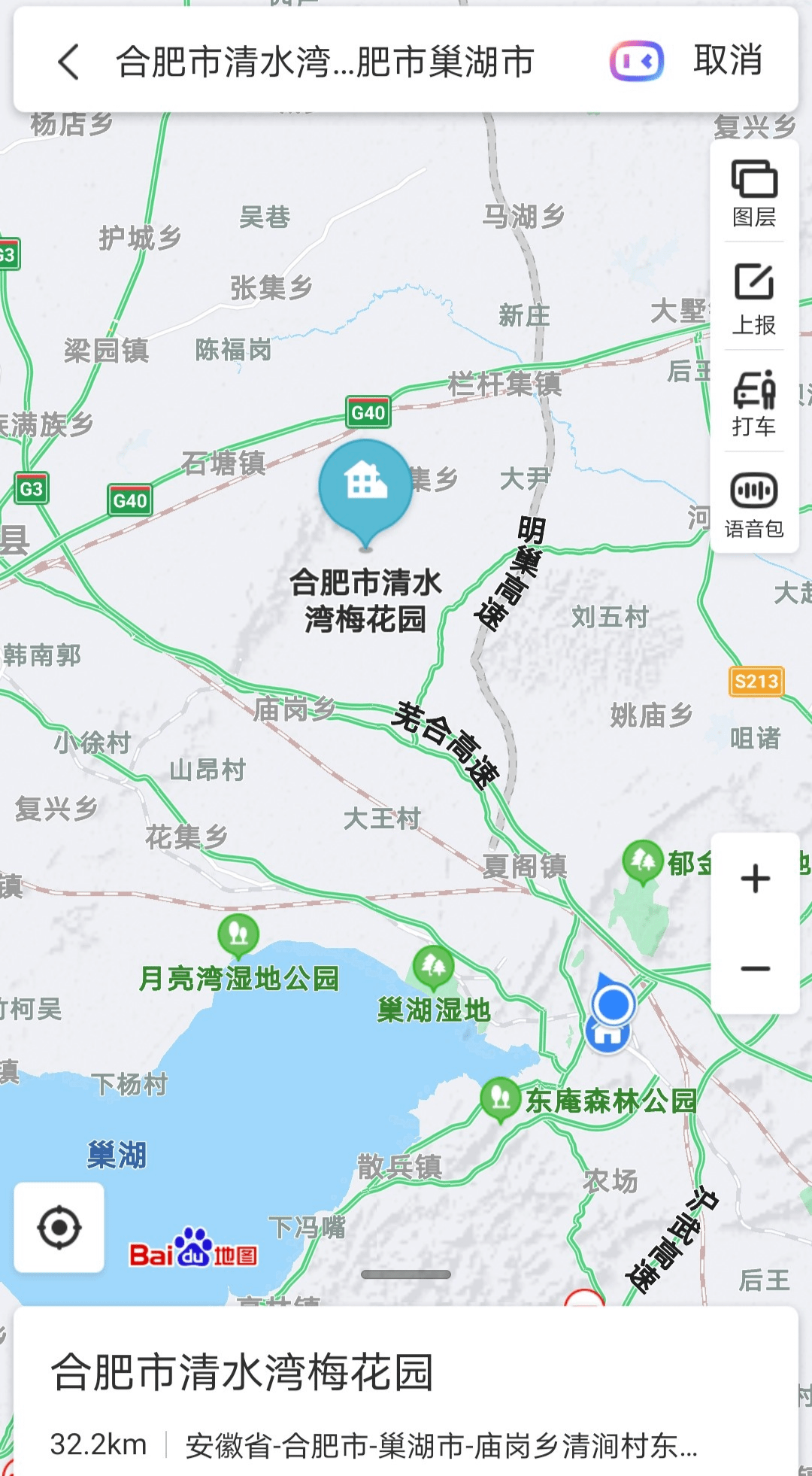Zoom in on the map
Viewport: 812px width, 1476px height.
click(x=755, y=879)
